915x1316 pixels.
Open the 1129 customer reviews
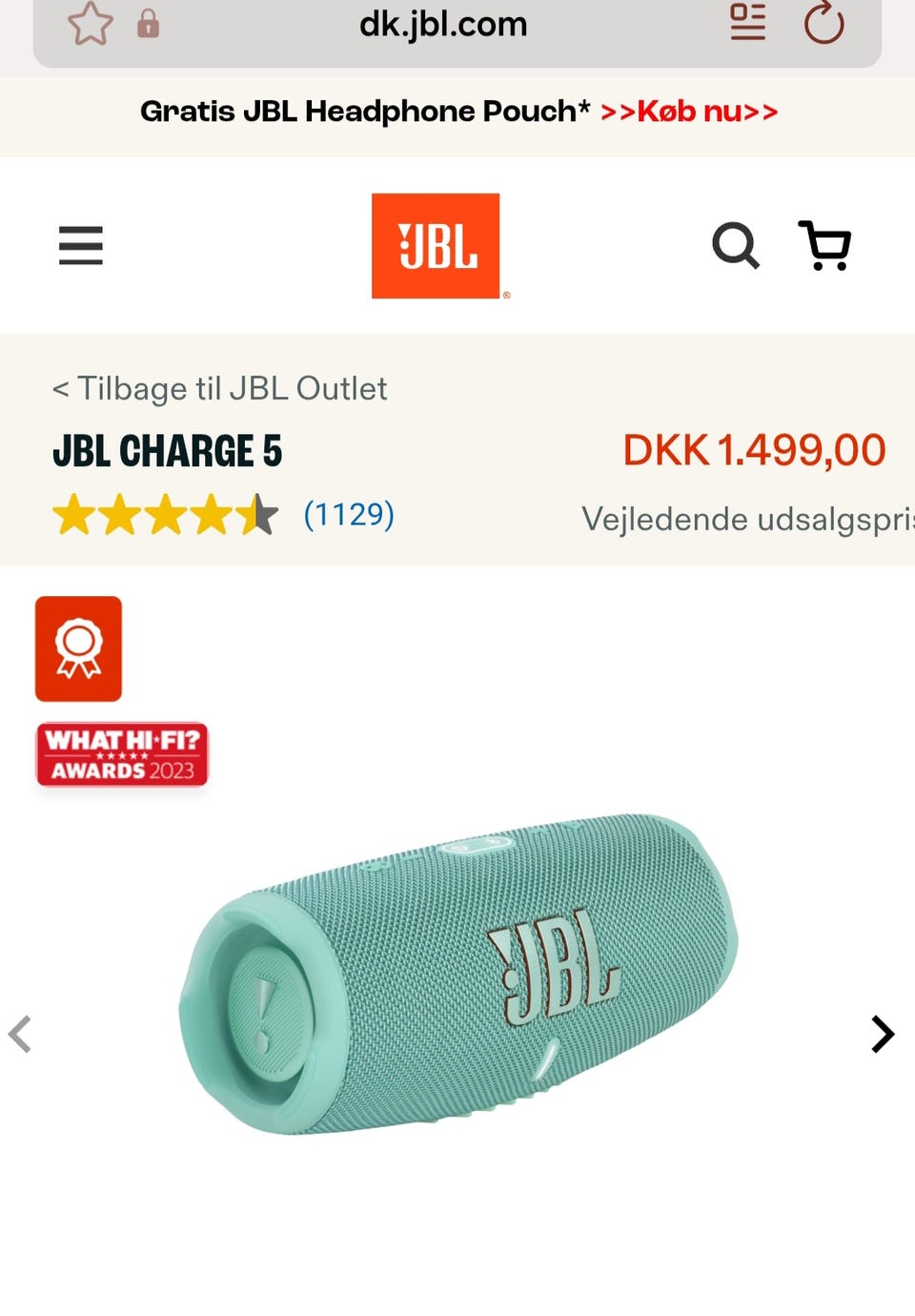[x=349, y=514]
